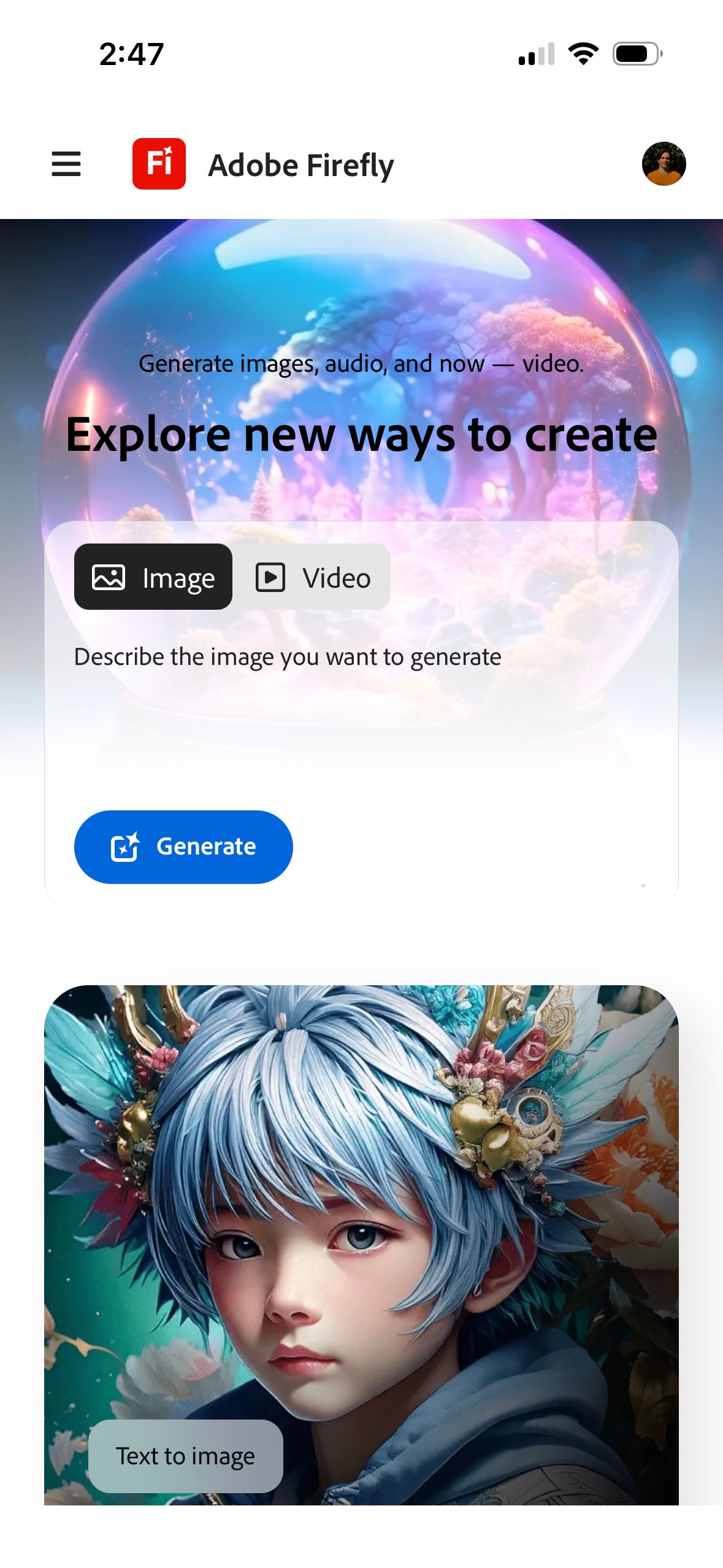
Task: Switch to the Video tab
Action: click(x=313, y=577)
